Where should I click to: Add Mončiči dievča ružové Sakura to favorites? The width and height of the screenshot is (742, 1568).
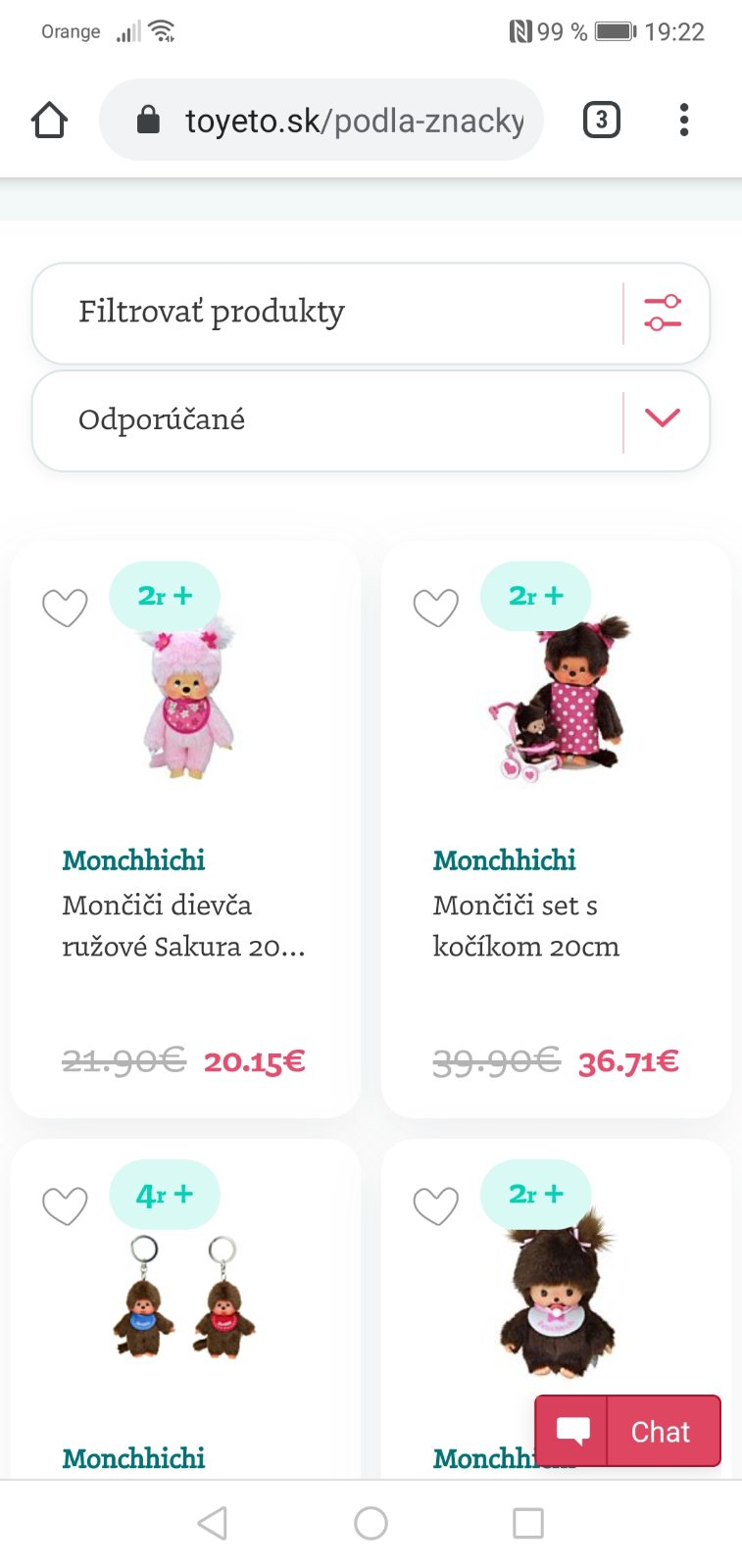(65, 608)
